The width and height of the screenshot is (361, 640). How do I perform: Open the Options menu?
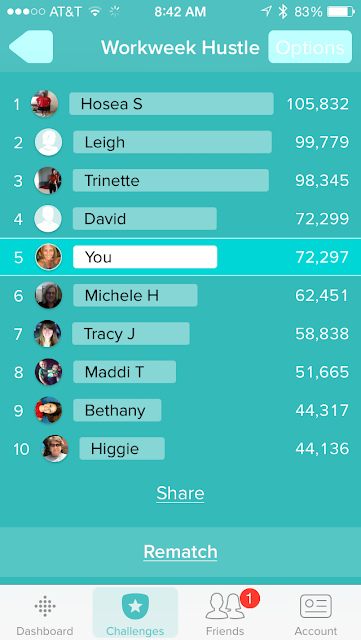tap(310, 47)
